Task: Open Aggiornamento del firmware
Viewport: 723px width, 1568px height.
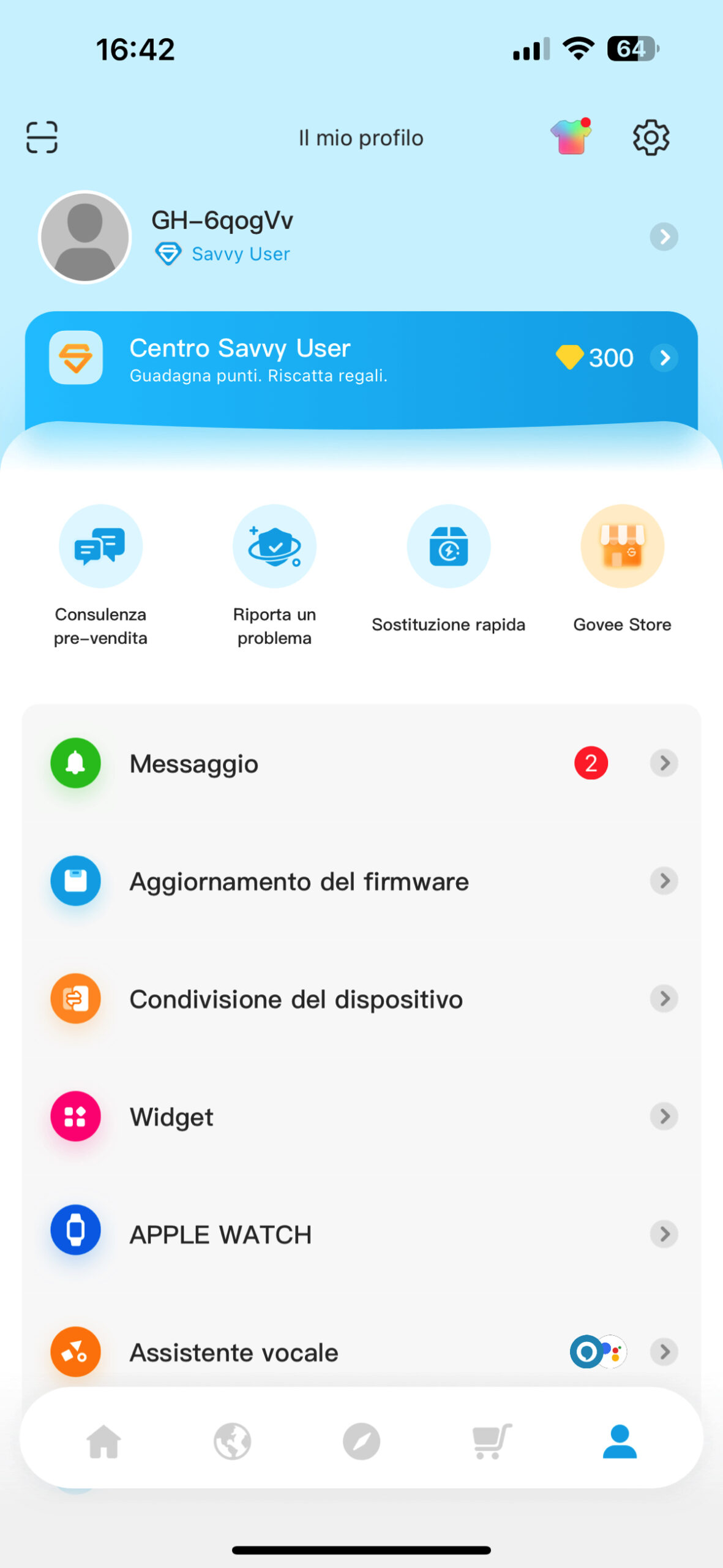Action: pos(361,881)
